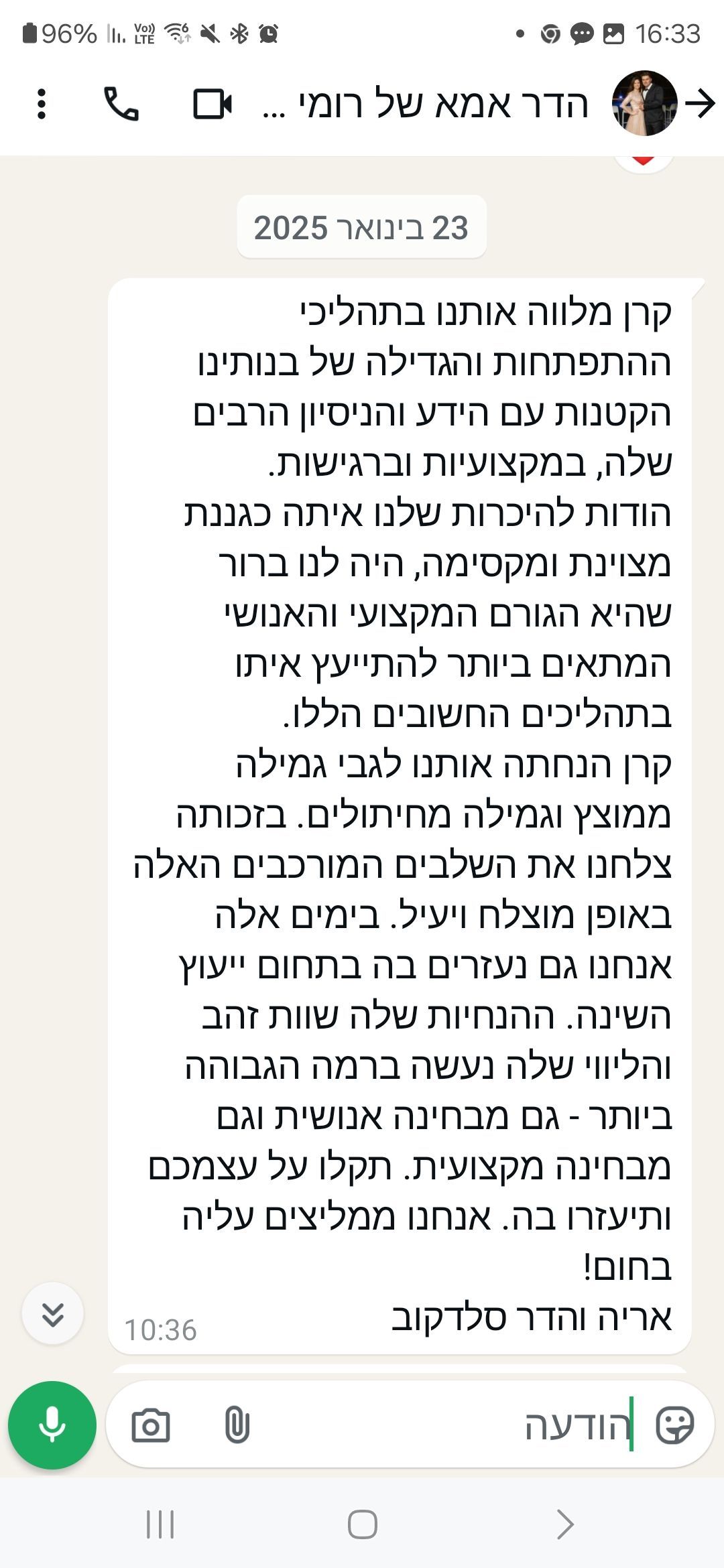
Task: Start a video call with this contact
Action: pyautogui.click(x=213, y=105)
